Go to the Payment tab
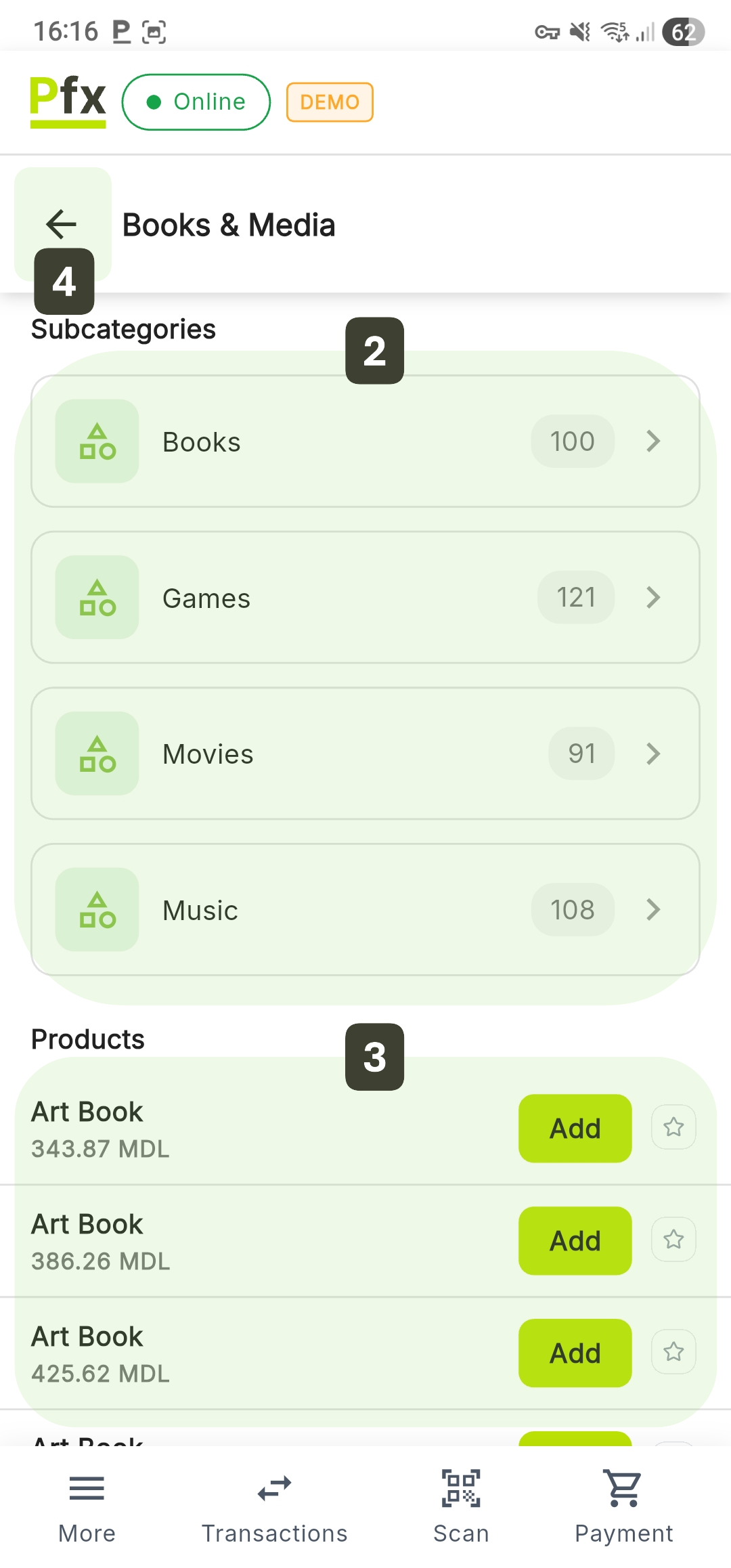Viewport: 731px width, 1568px height. click(623, 1506)
